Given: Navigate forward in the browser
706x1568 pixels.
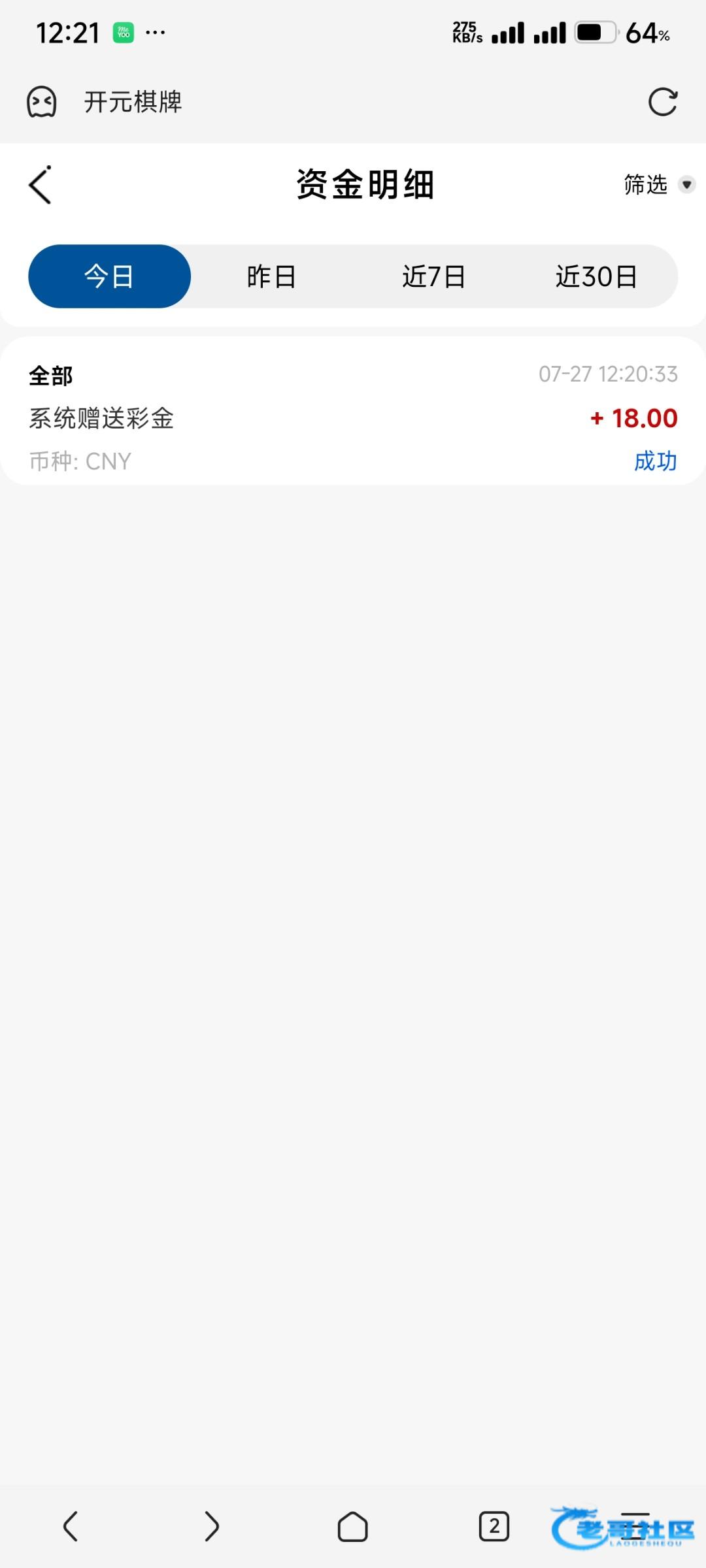Looking at the screenshot, I should click(x=211, y=1527).
